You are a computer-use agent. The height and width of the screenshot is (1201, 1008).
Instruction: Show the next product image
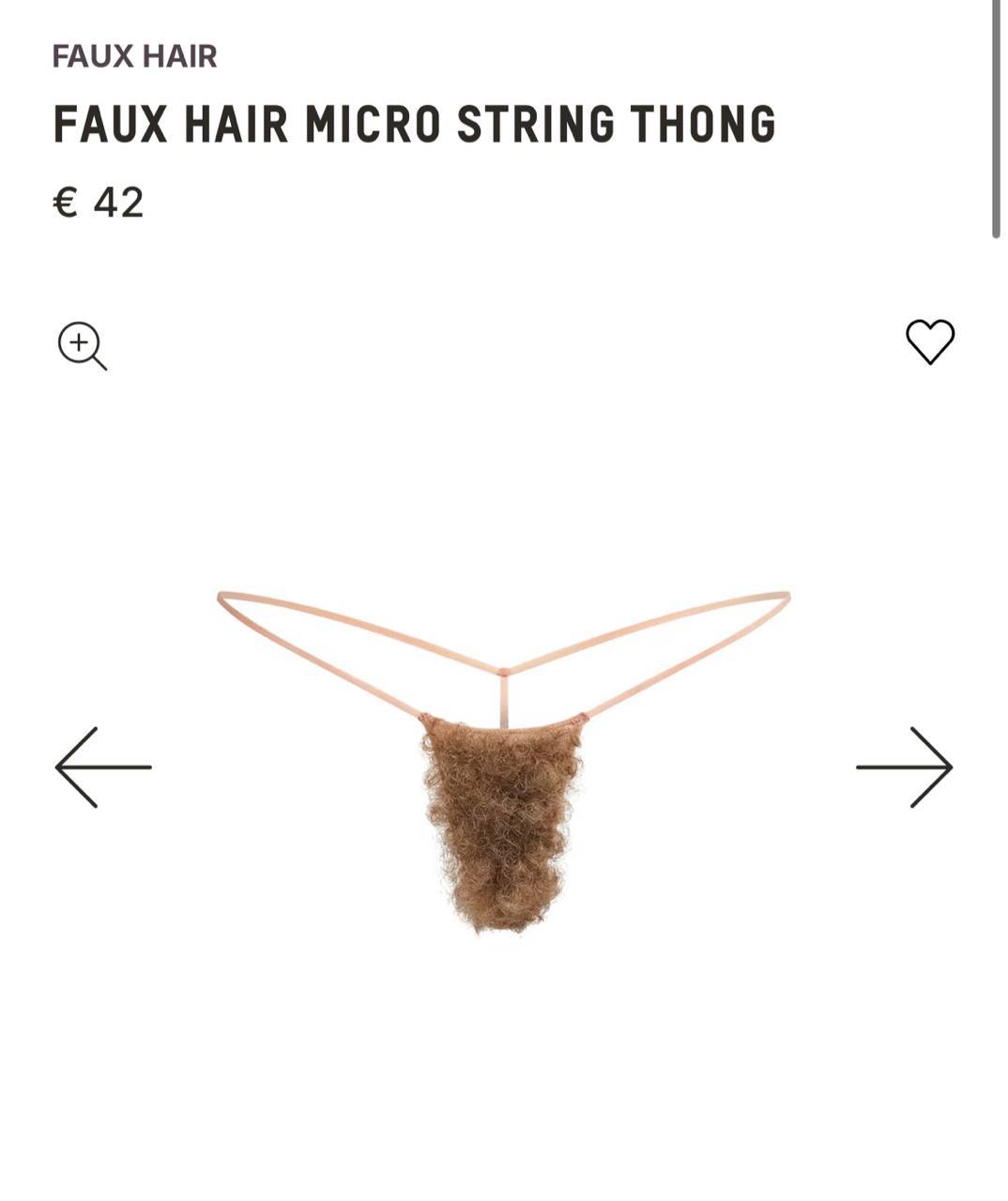coord(904,767)
